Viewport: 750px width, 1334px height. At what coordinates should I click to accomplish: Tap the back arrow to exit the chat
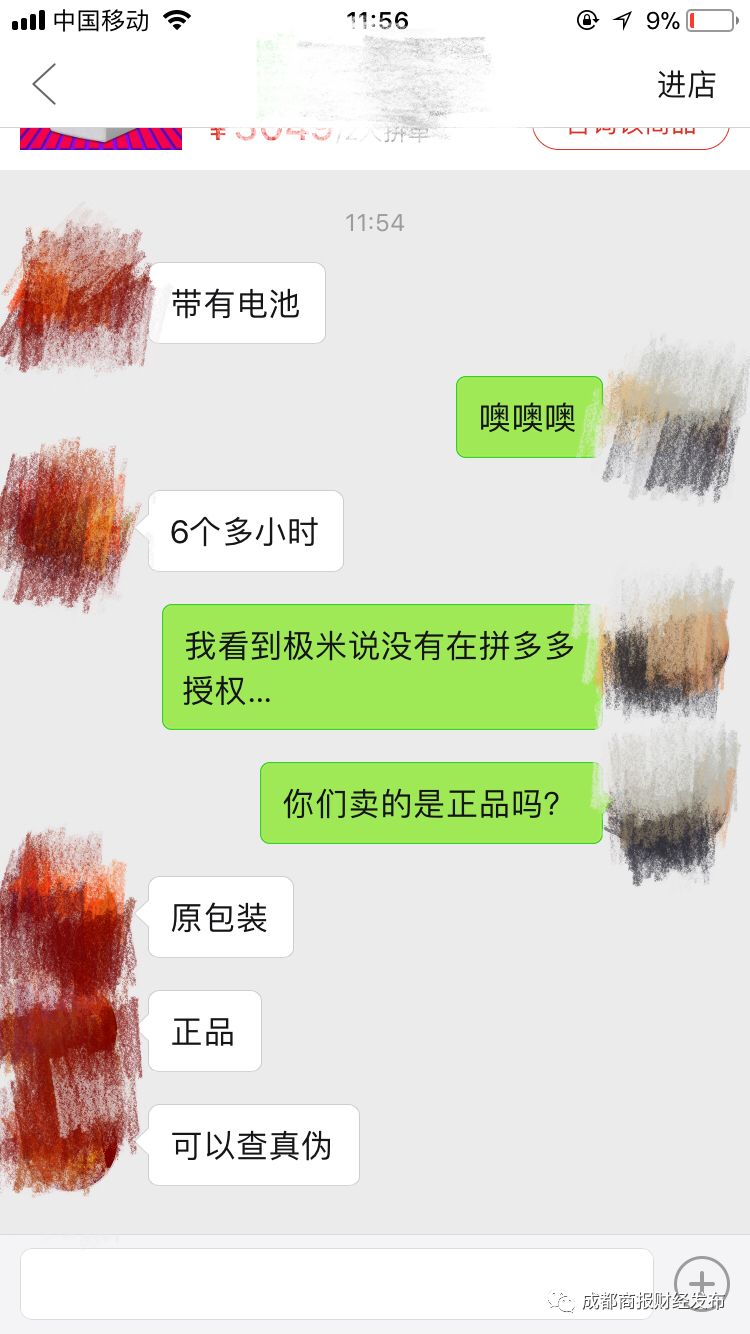pyautogui.click(x=44, y=84)
